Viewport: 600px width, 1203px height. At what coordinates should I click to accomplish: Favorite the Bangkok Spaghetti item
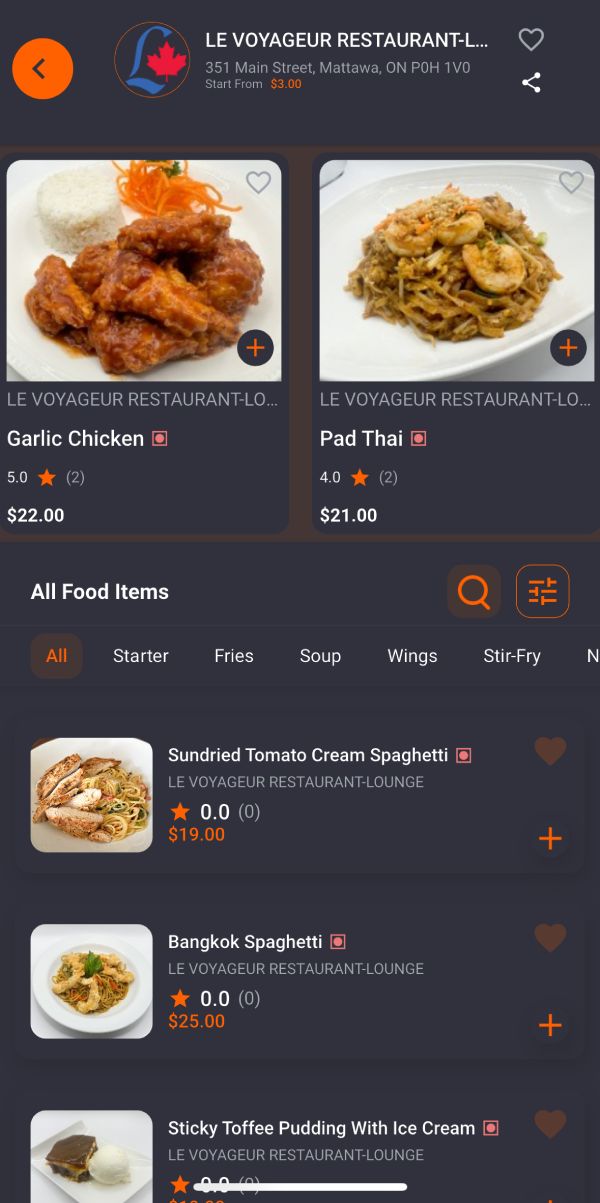point(550,938)
